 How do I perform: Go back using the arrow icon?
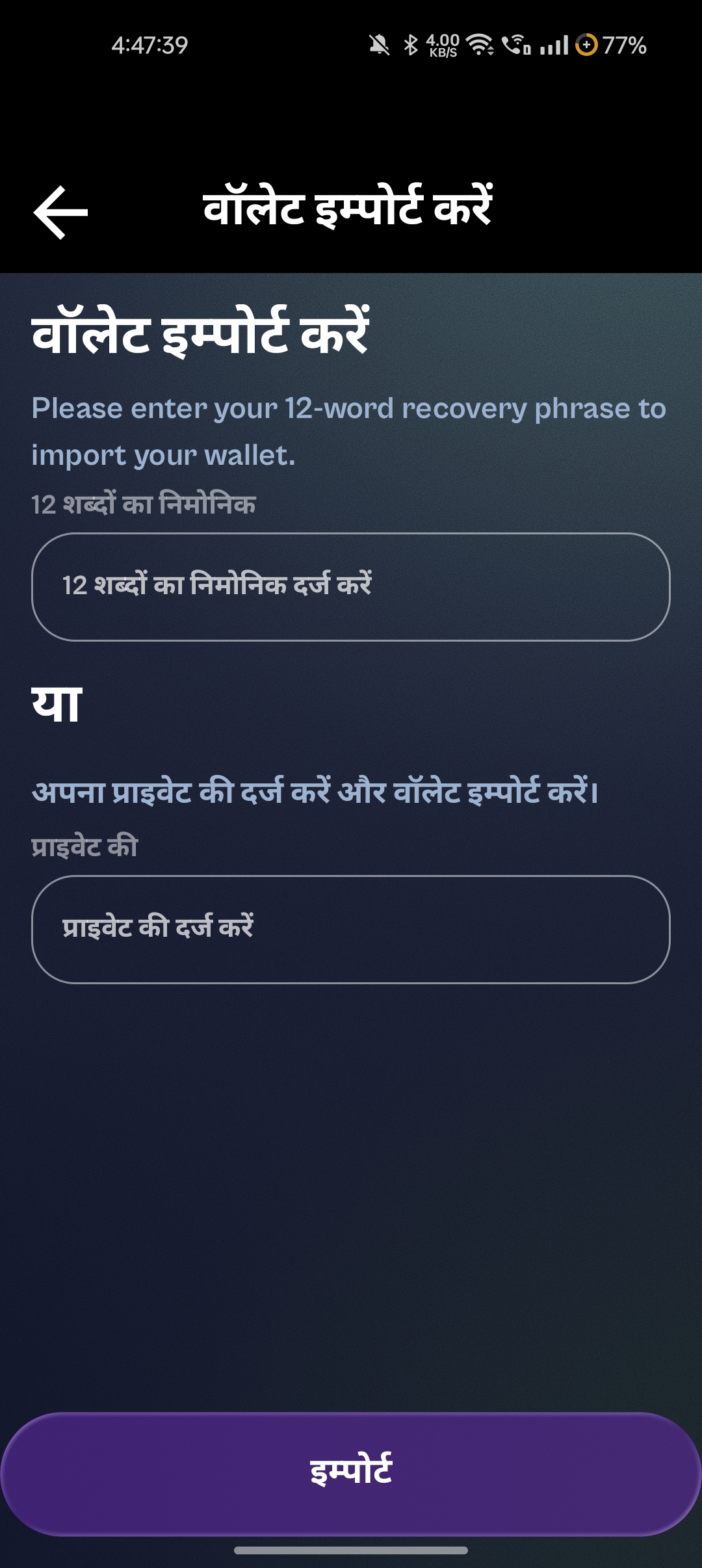coord(60,212)
